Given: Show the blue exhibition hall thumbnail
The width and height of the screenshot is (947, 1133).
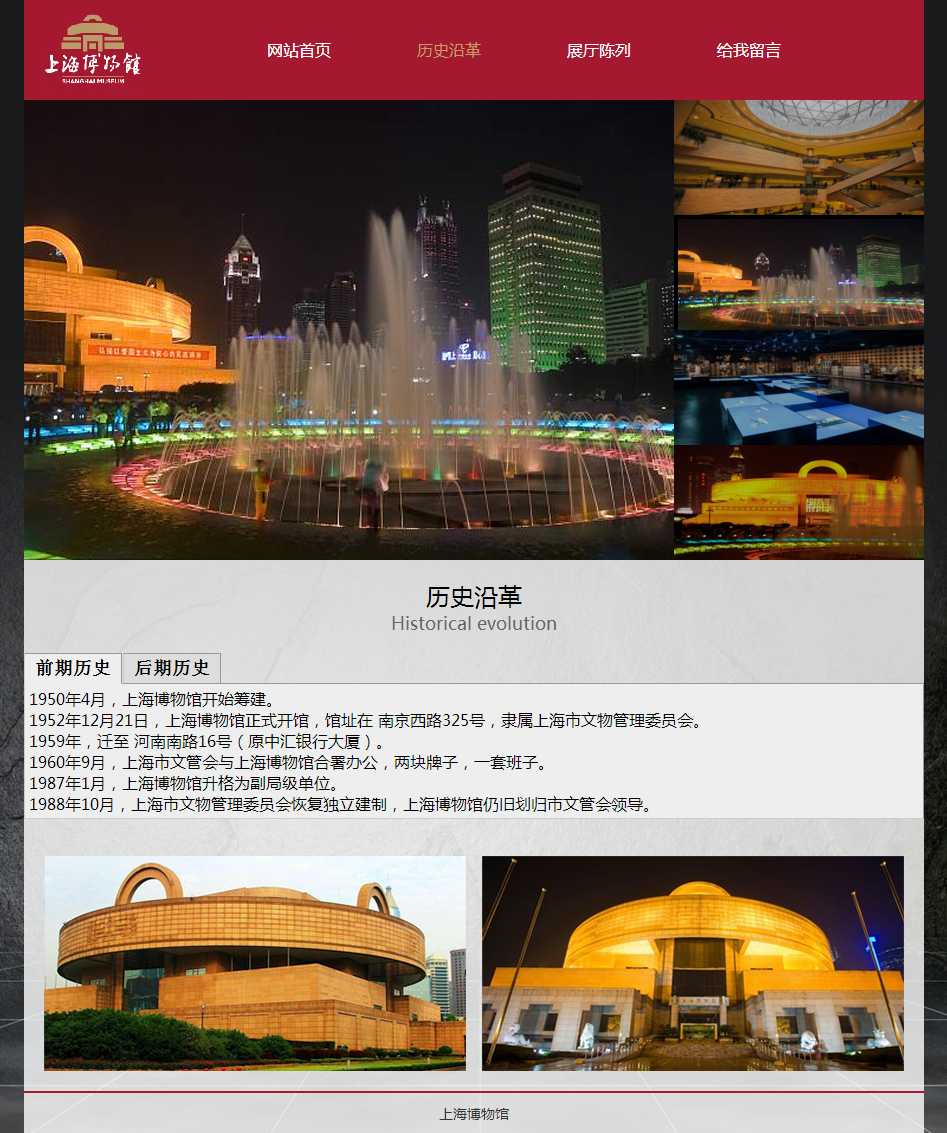Looking at the screenshot, I should (x=798, y=389).
